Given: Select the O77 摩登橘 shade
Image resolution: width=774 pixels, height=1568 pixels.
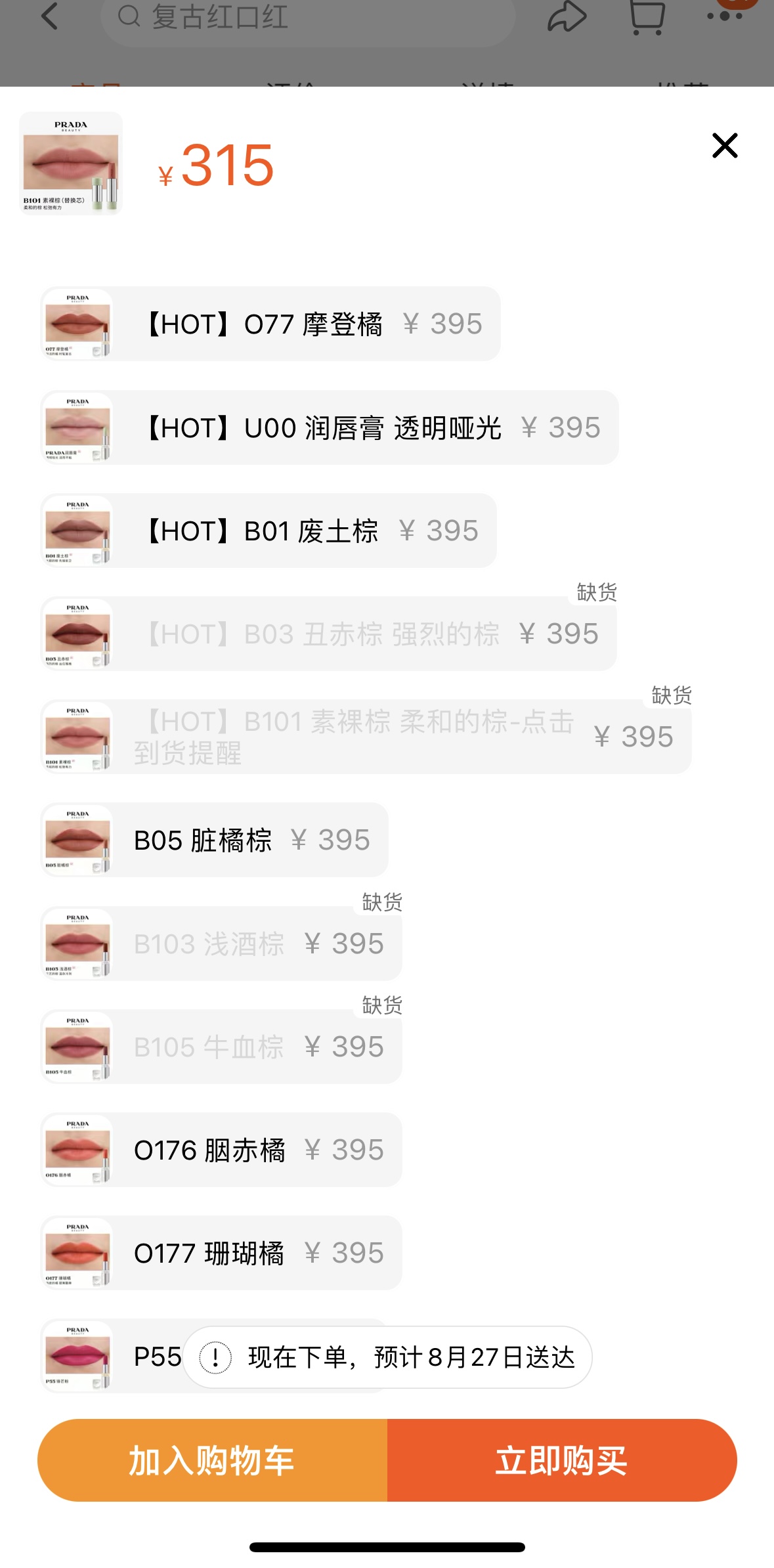Looking at the screenshot, I should point(270,324).
